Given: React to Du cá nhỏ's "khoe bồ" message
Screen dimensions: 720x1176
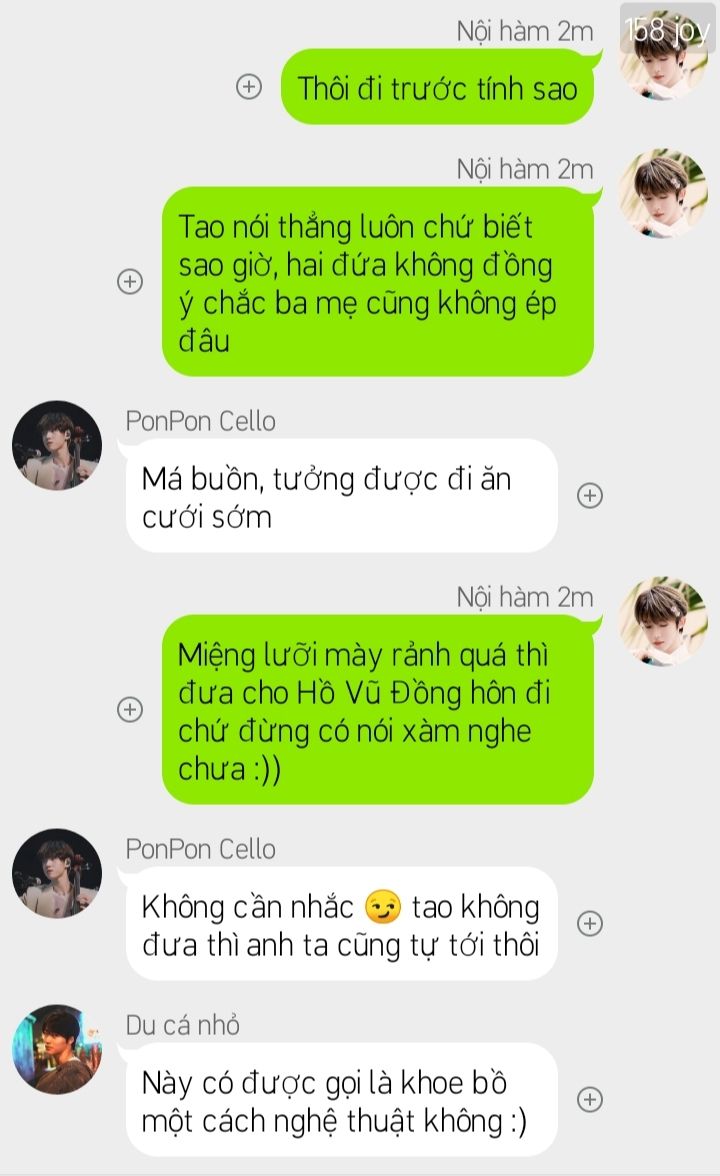Looking at the screenshot, I should [590, 1100].
